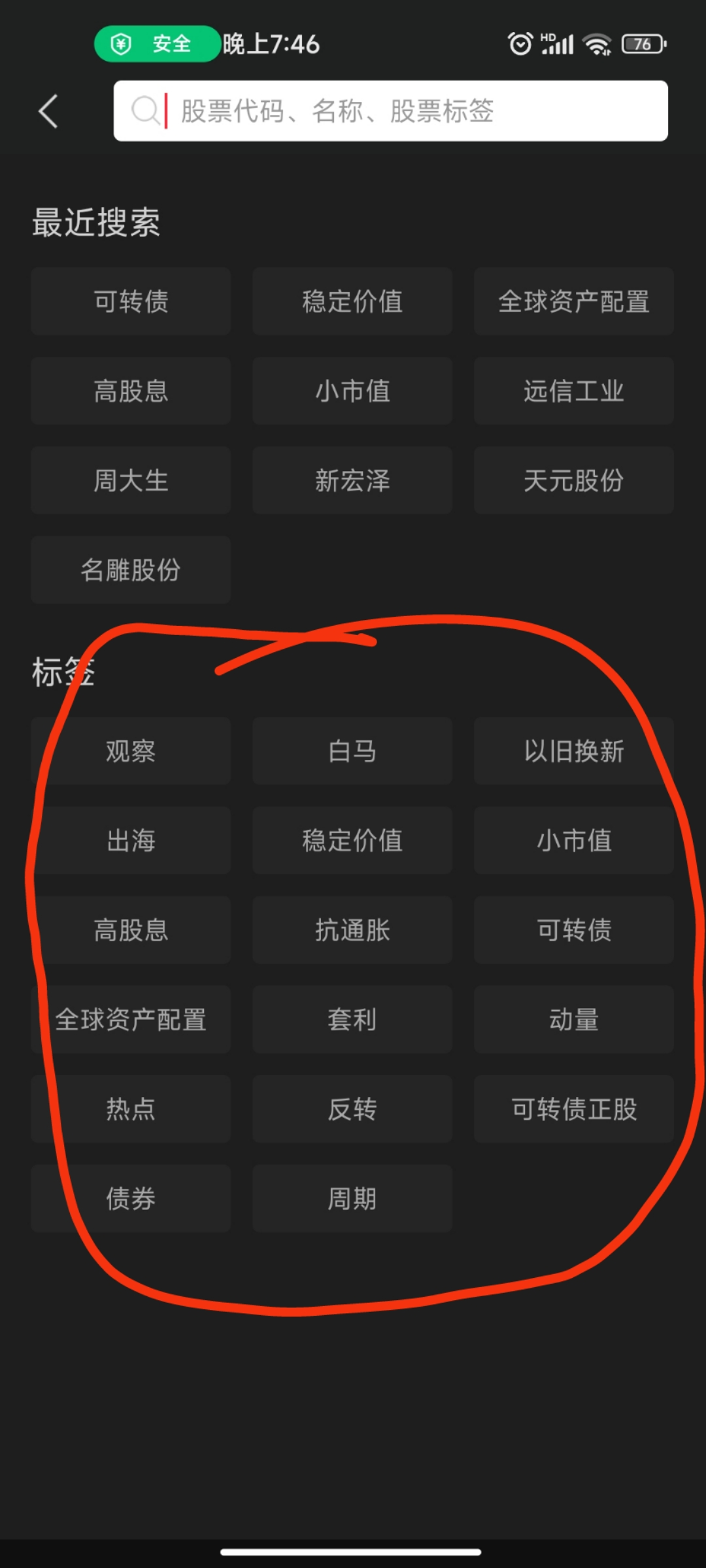This screenshot has height=1568, width=706.
Task: Open recent search 新宏泽
Action: point(352,480)
